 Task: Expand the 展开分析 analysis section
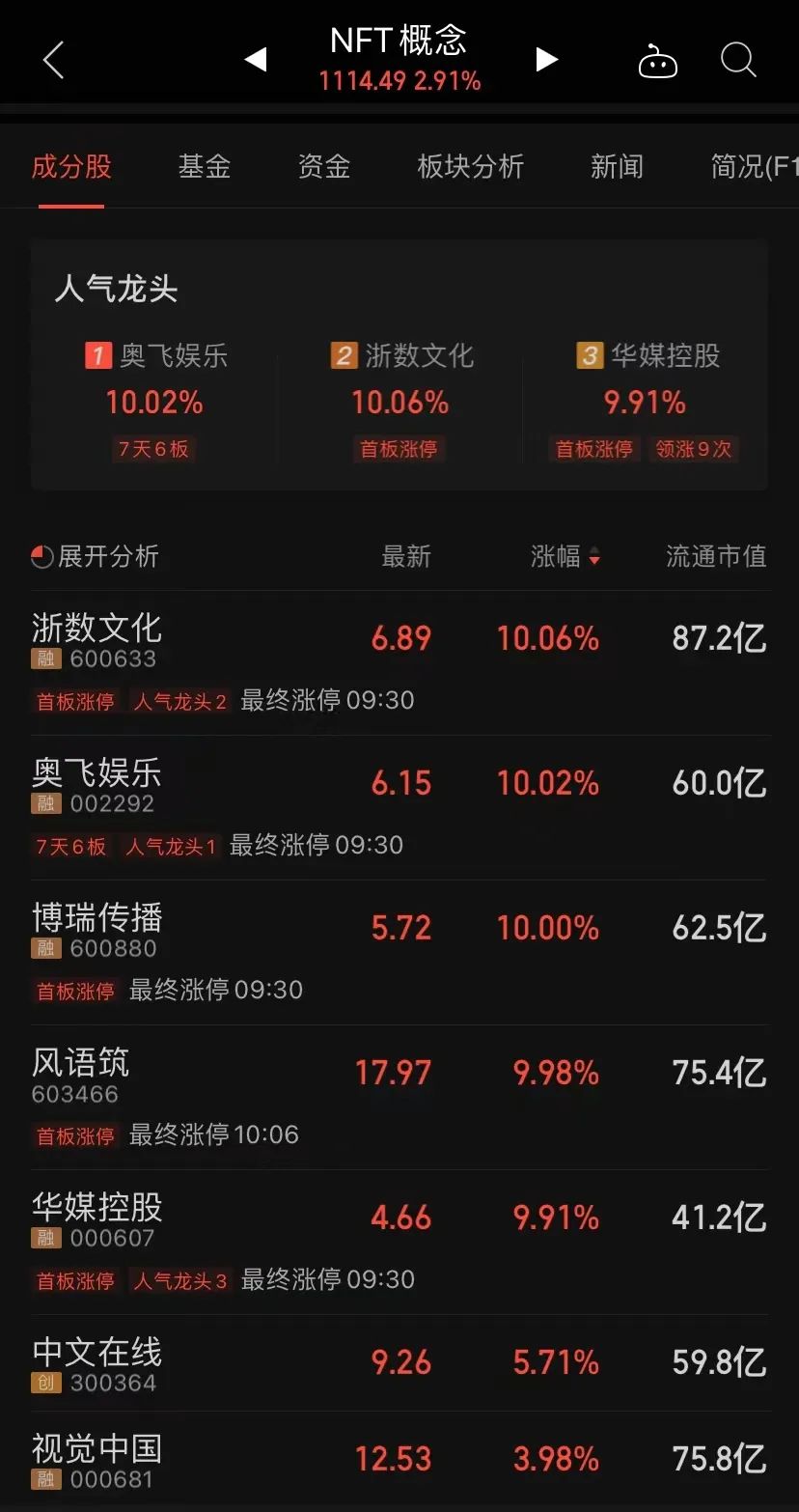pyautogui.click(x=109, y=556)
